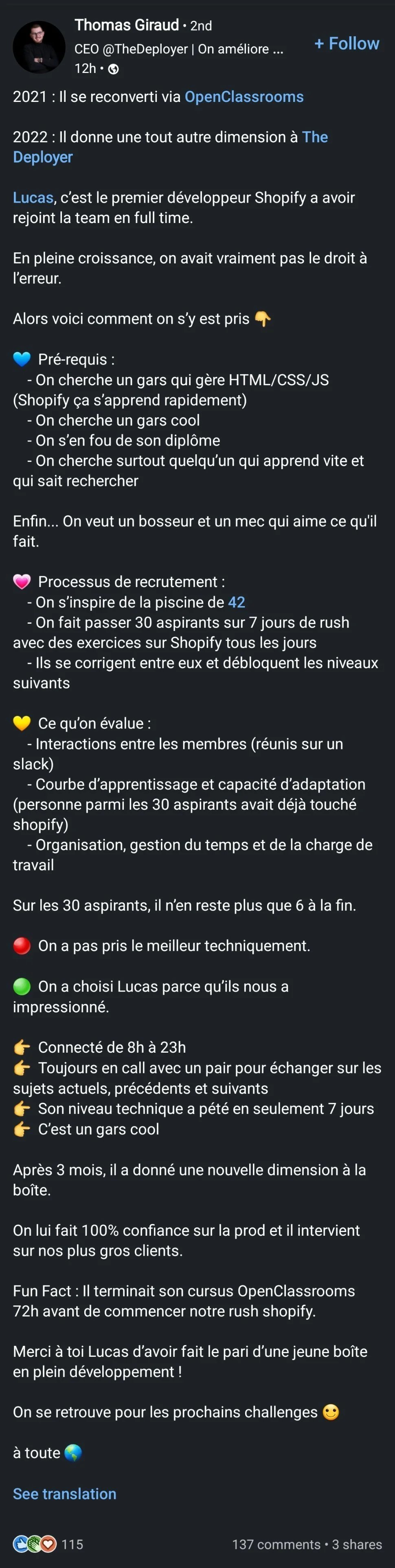Open the 42 school link
395x1568 pixels.
tap(237, 602)
